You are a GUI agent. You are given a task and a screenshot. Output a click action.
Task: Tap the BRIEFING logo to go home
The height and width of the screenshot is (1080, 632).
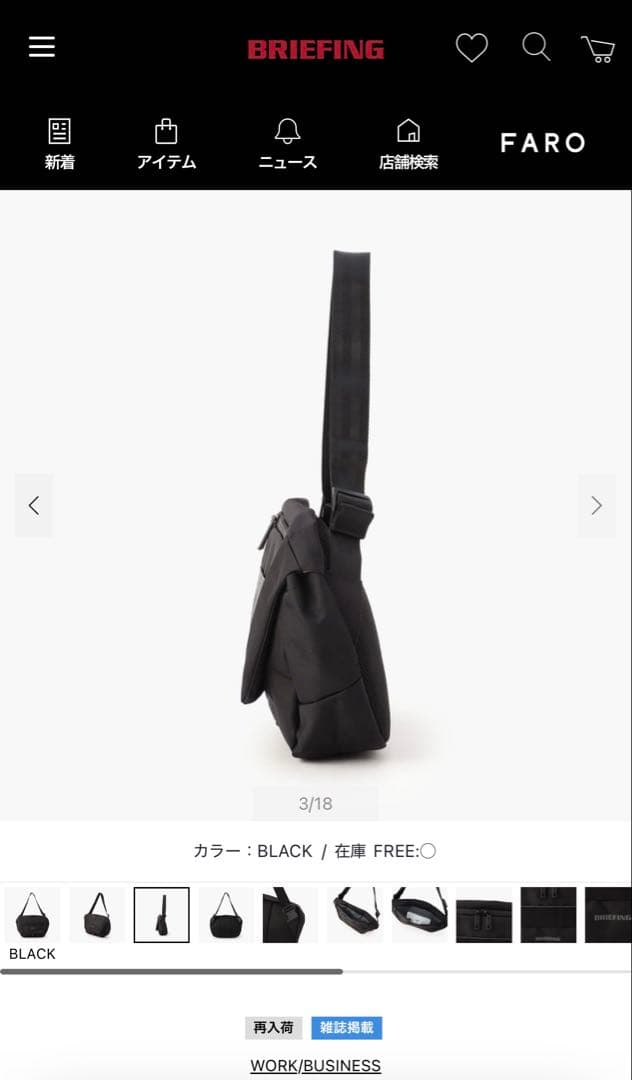[x=316, y=49]
